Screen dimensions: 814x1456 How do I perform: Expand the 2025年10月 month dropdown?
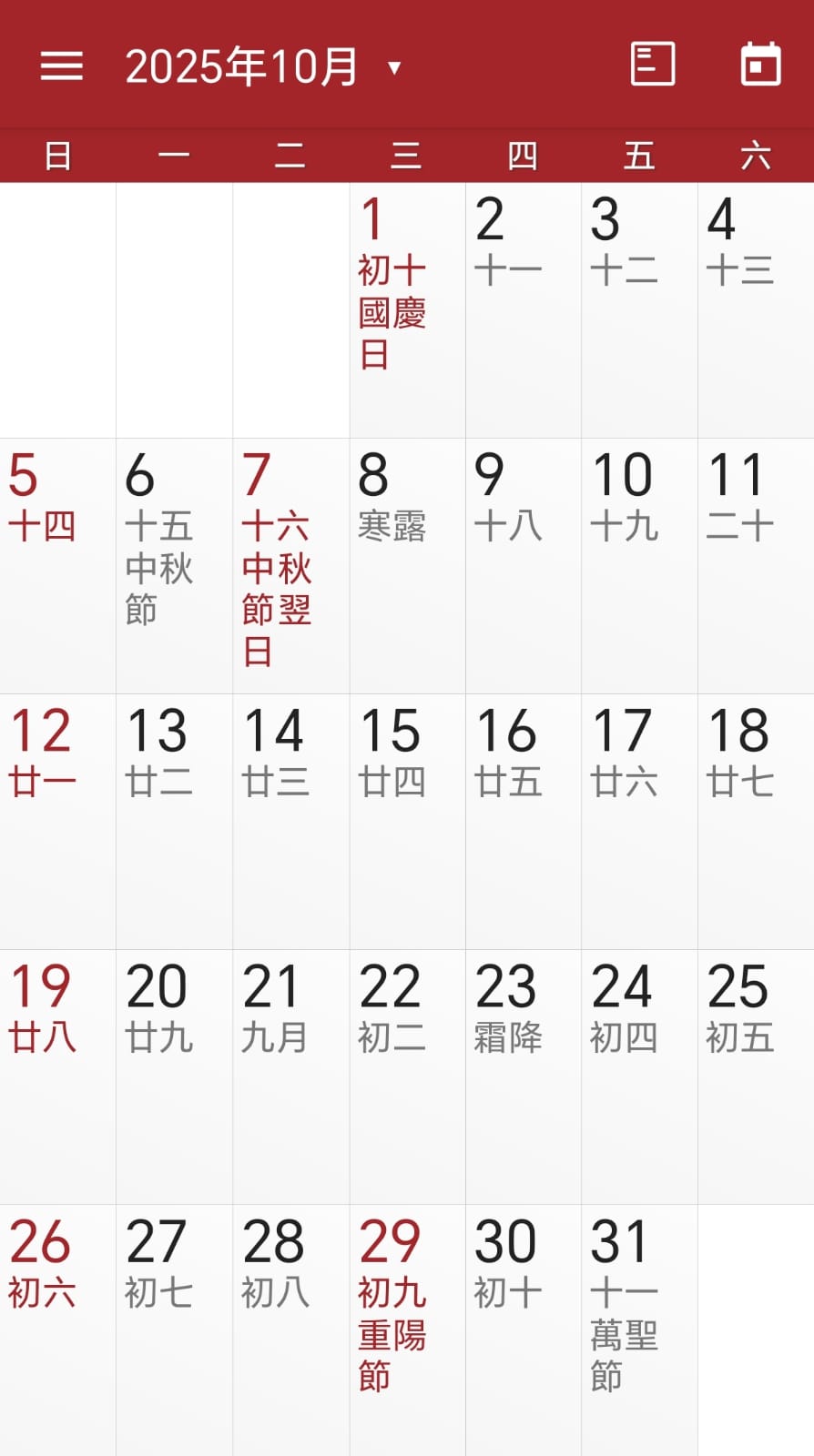click(x=262, y=66)
